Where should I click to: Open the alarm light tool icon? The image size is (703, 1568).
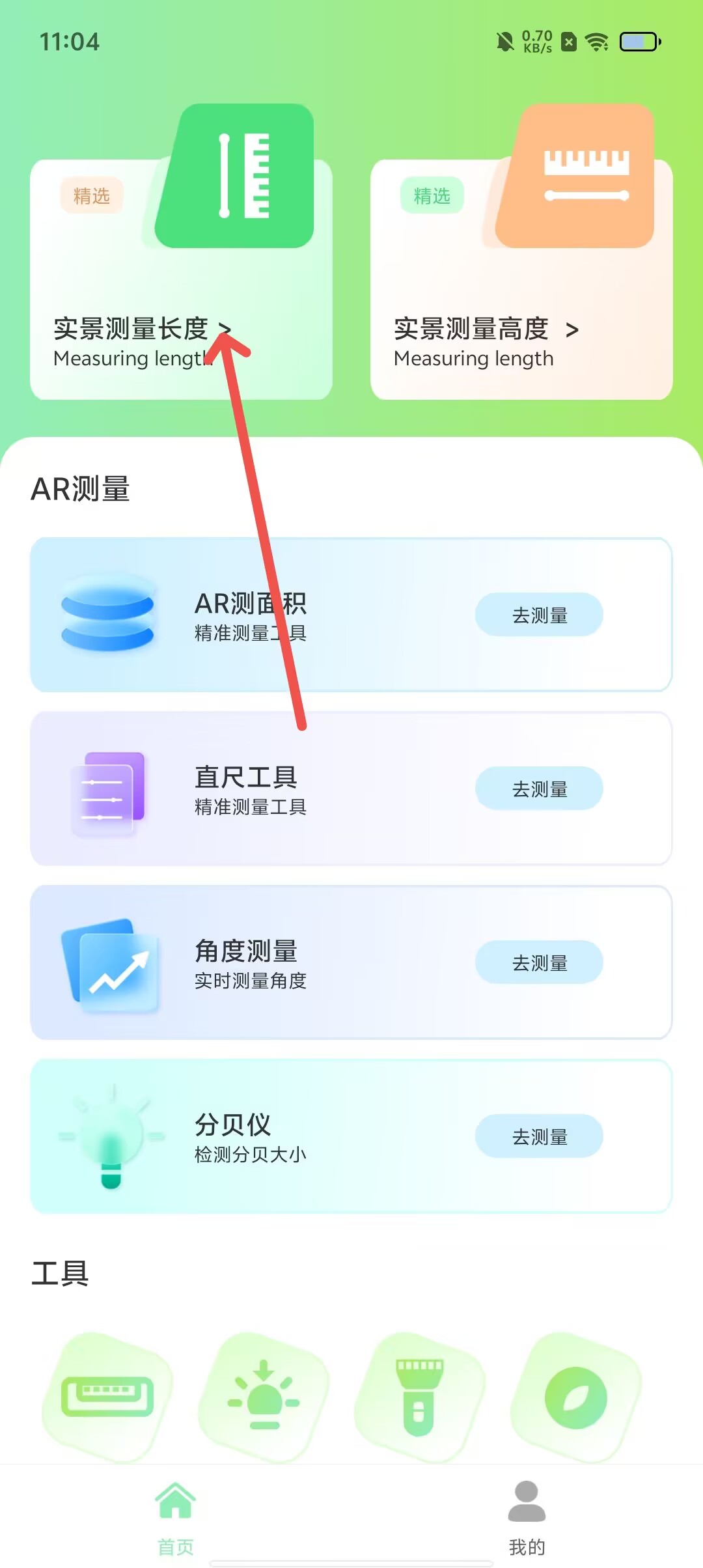pyautogui.click(x=264, y=1397)
